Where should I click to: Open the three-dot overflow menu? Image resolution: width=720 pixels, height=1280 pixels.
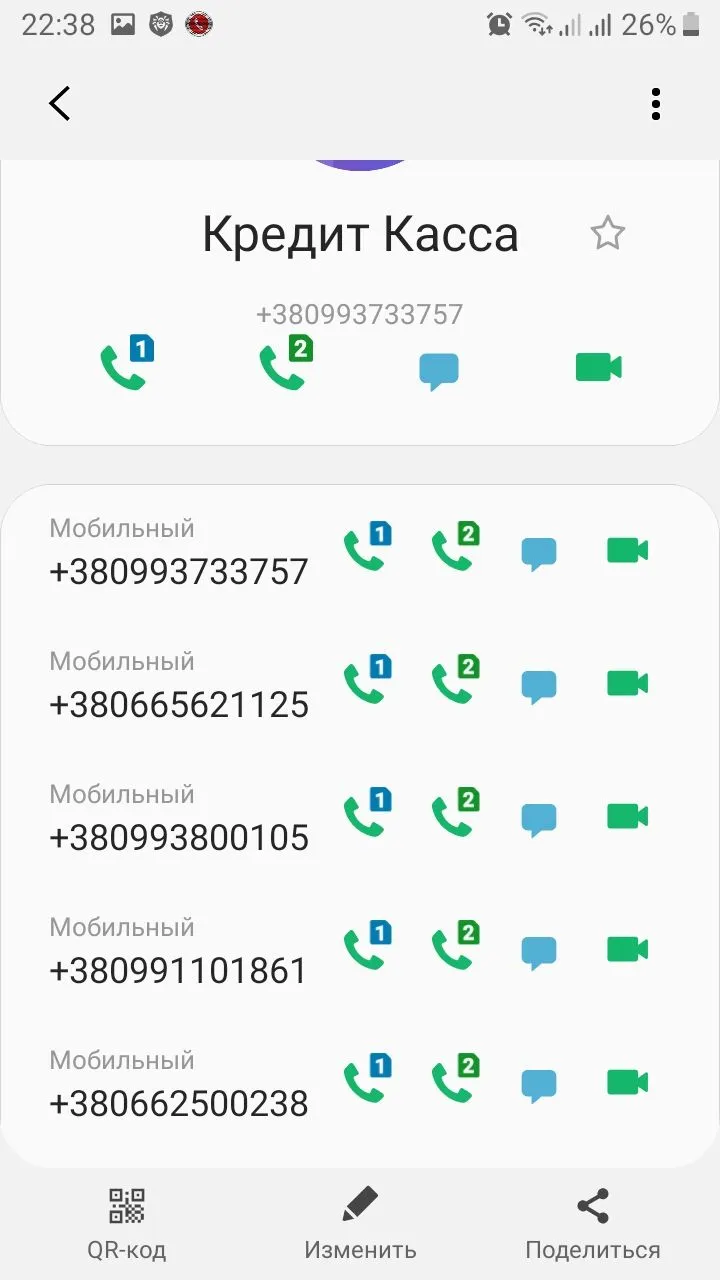[x=655, y=103]
